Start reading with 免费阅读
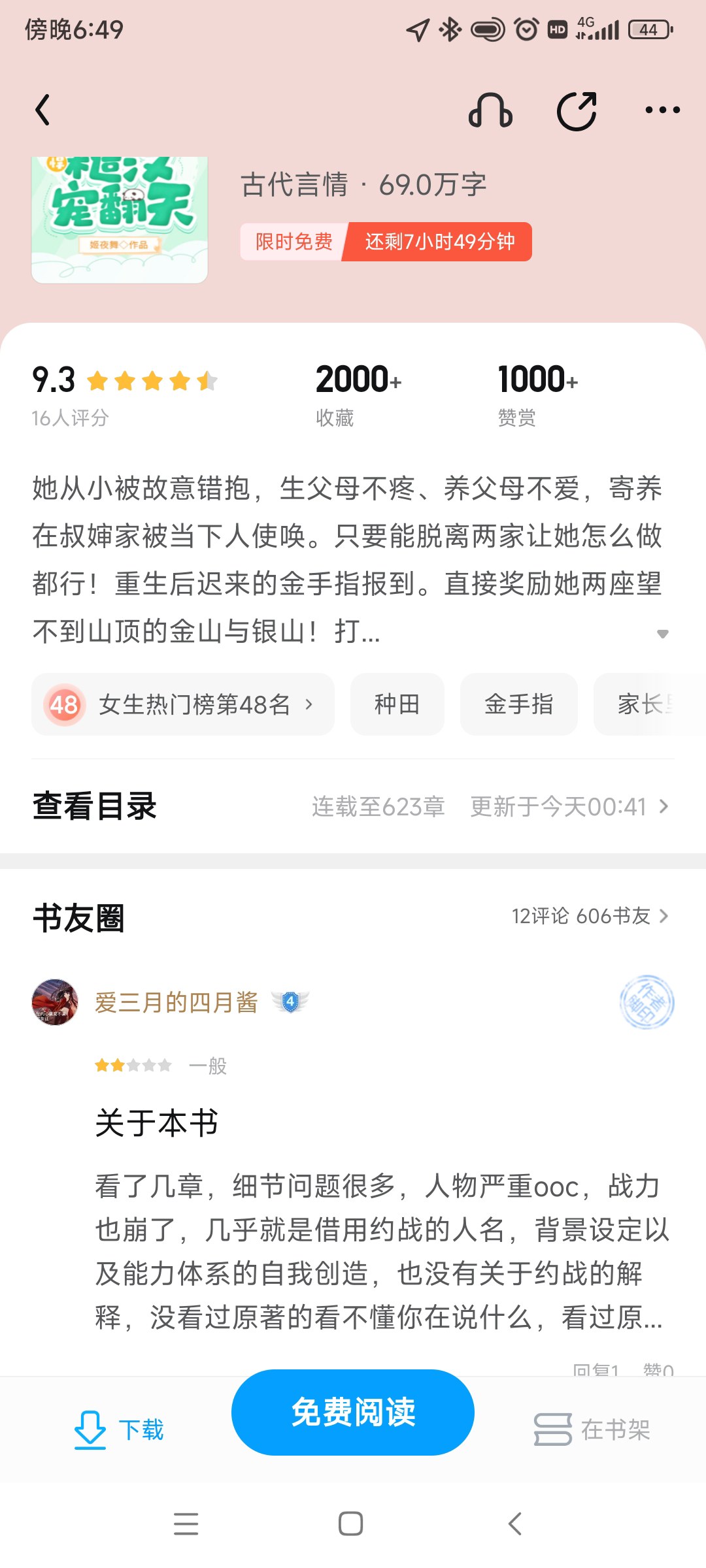 [x=353, y=1413]
